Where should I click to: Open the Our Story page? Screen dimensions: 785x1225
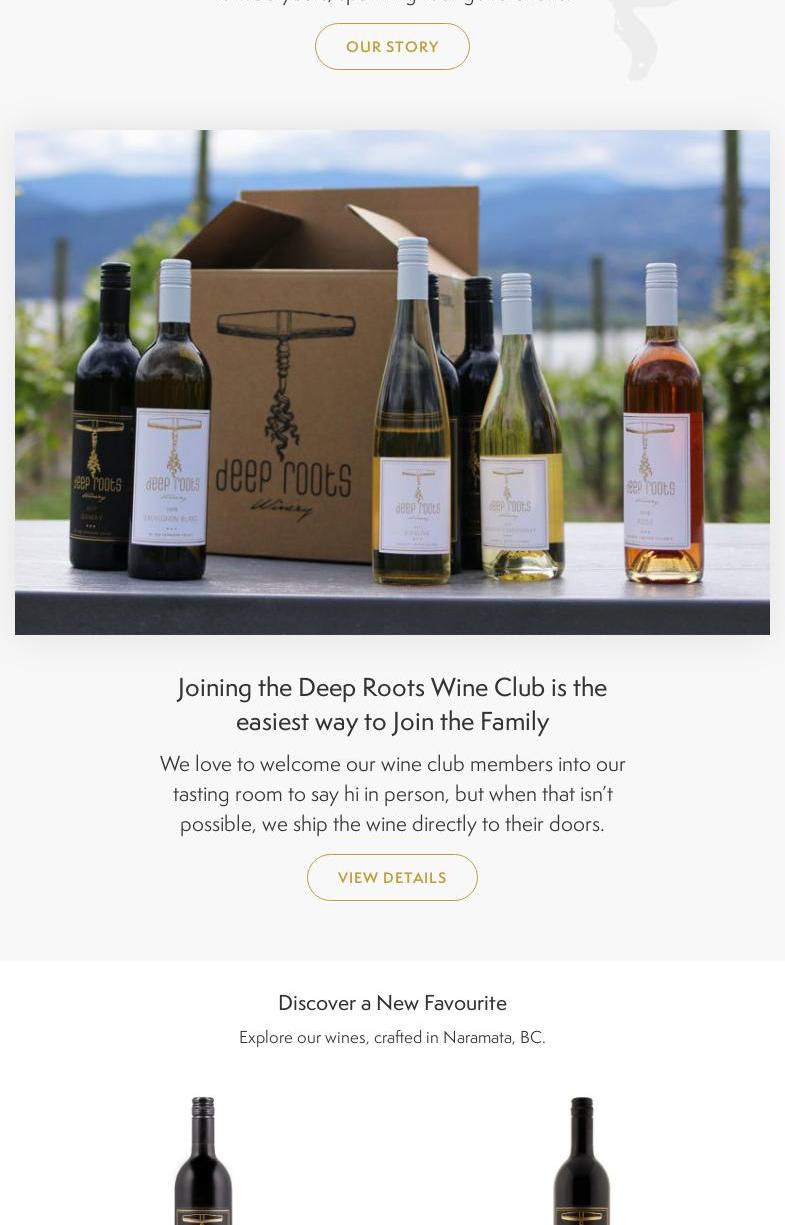point(392,47)
